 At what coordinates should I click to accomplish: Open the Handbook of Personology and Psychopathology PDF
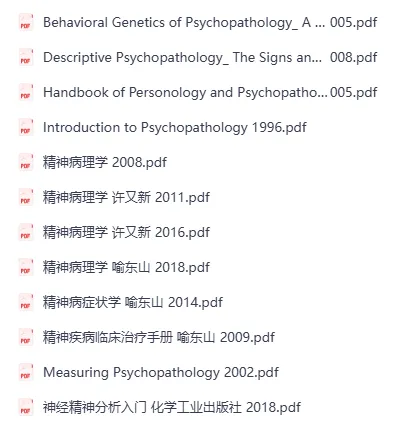210,92
